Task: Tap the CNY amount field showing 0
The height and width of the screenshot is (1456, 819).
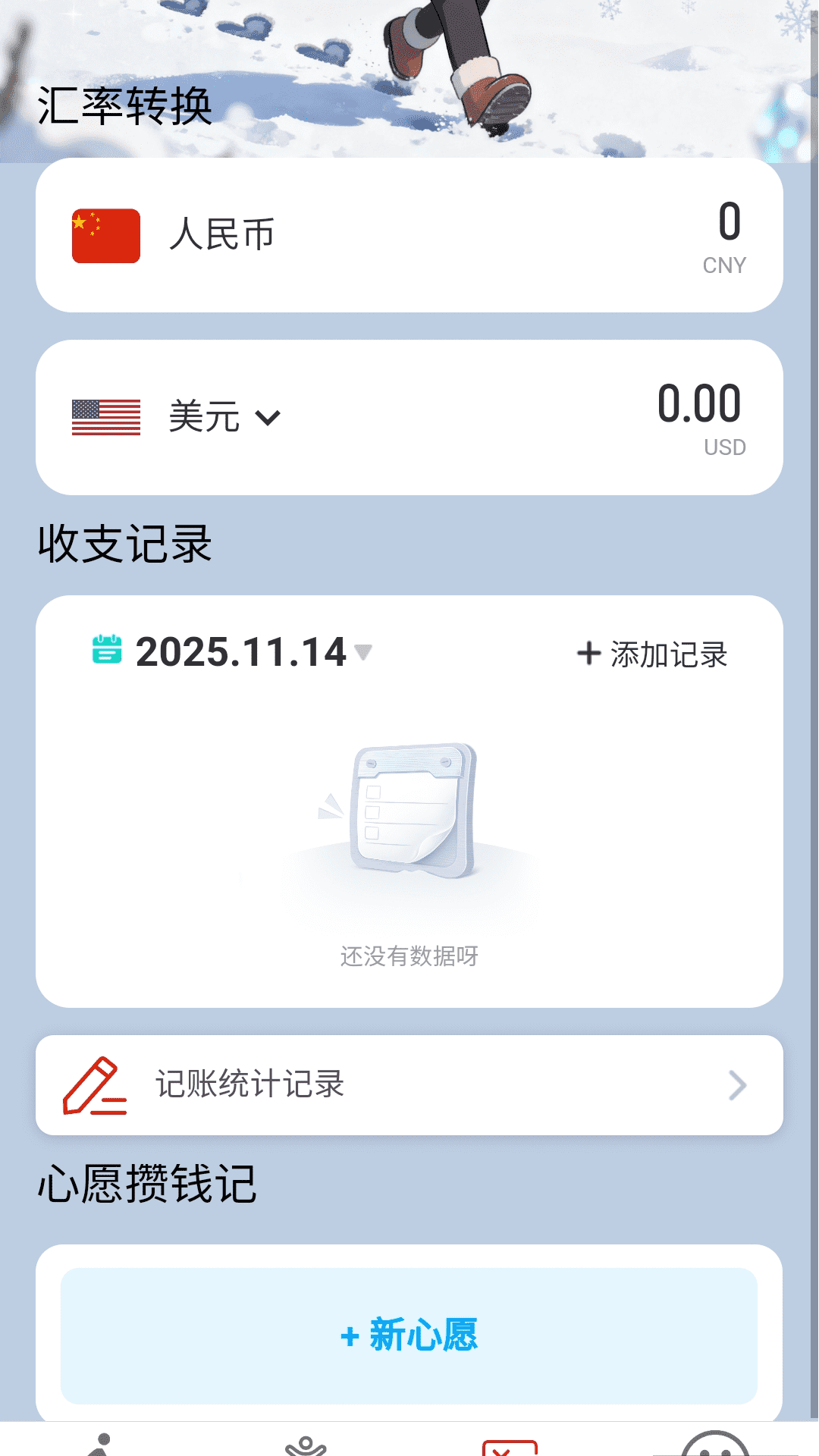Action: (x=727, y=224)
